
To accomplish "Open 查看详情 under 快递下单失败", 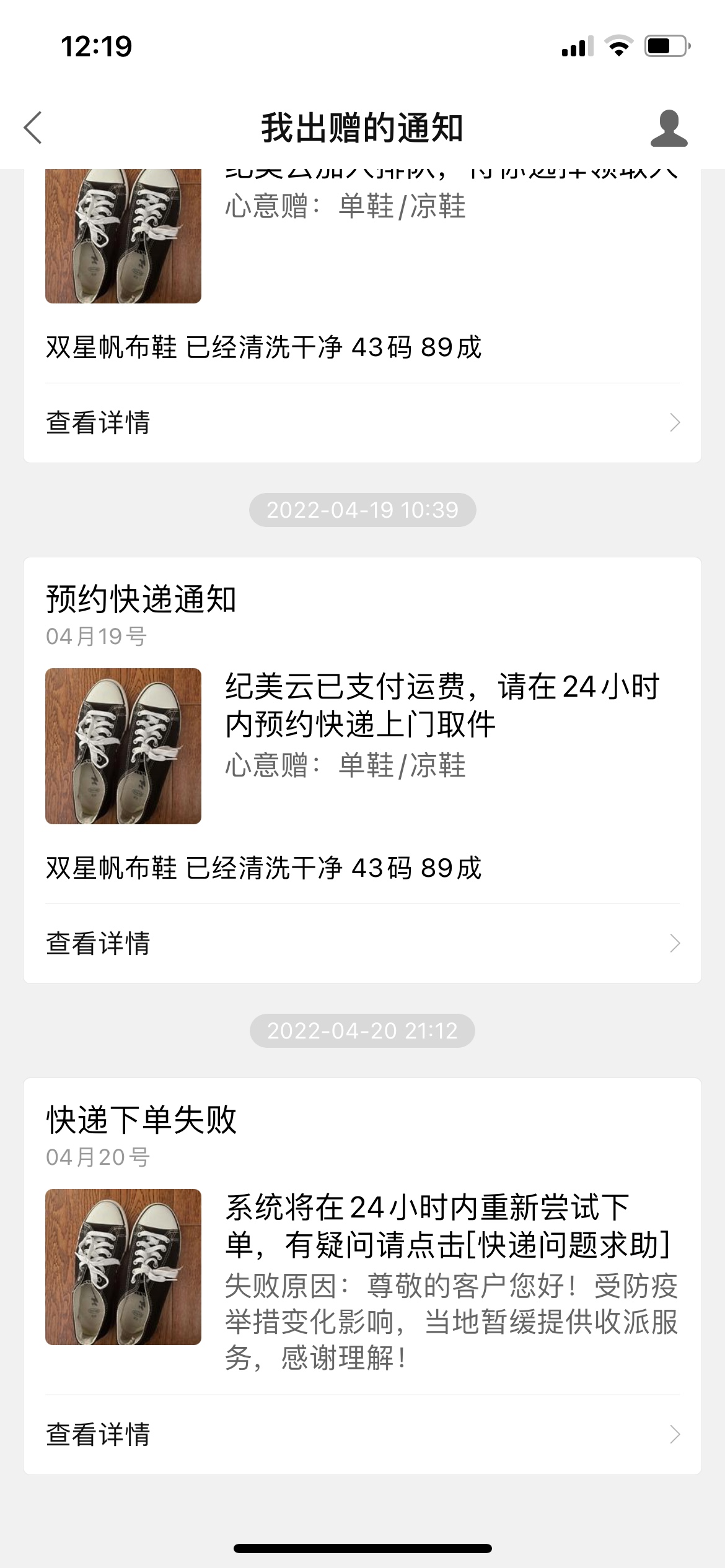I will click(362, 1434).
